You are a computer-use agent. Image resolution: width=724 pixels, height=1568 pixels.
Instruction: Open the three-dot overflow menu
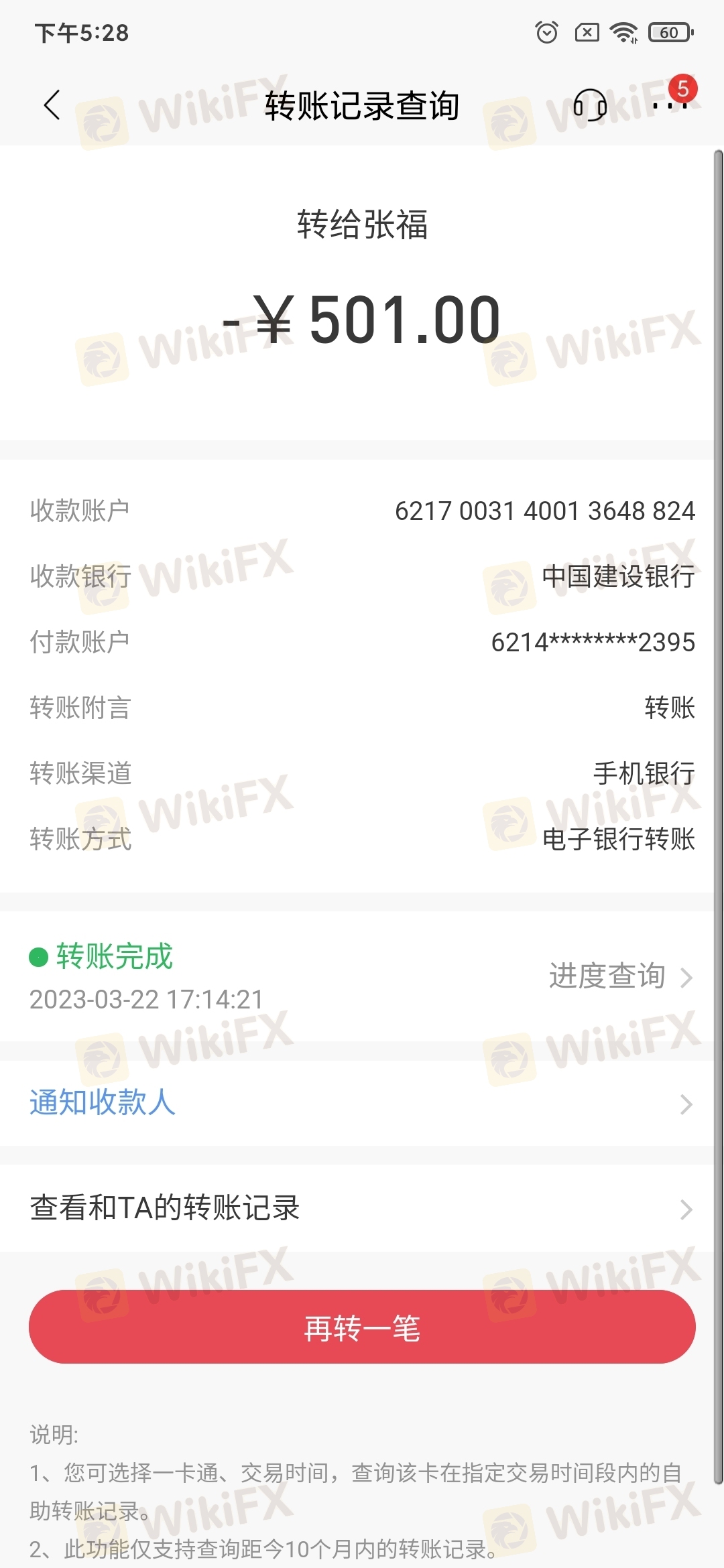[670, 106]
